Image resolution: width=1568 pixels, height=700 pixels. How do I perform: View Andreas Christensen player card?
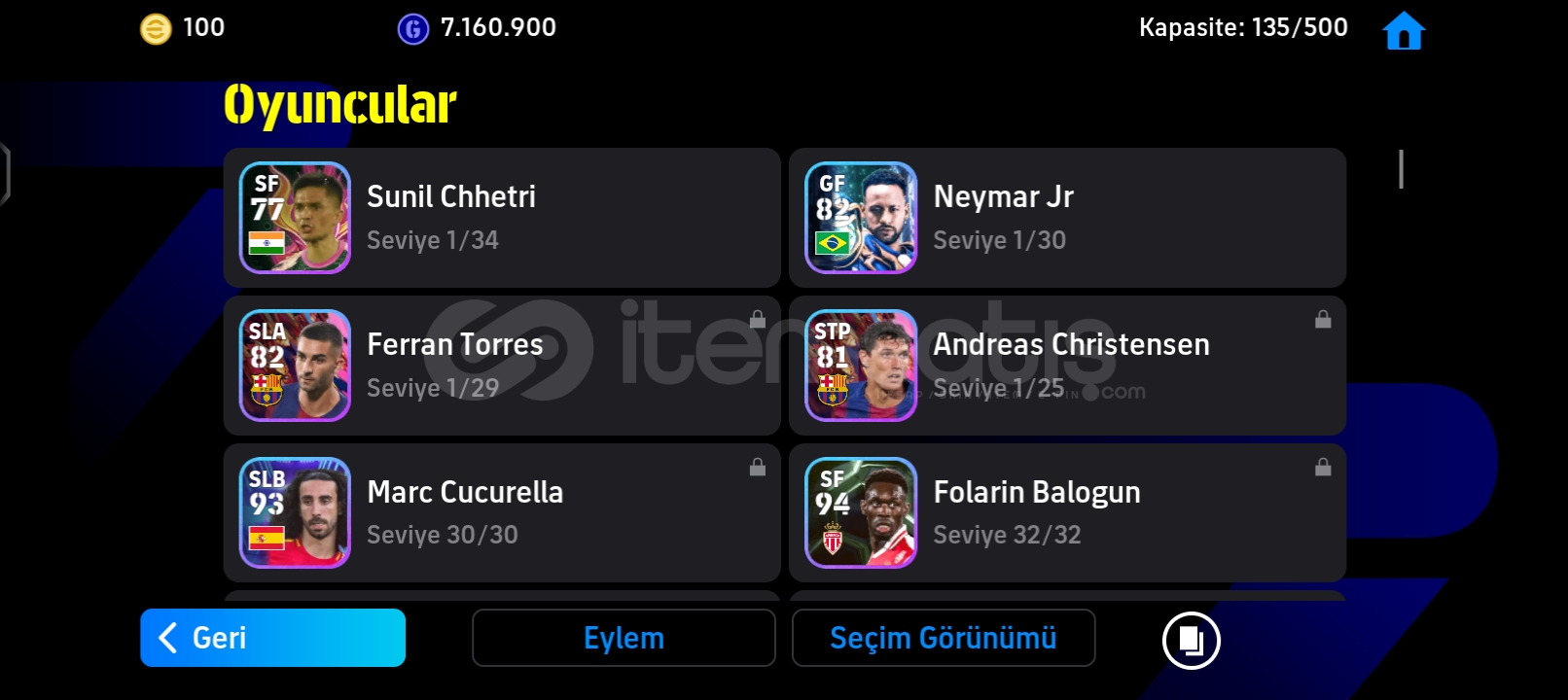click(1067, 366)
